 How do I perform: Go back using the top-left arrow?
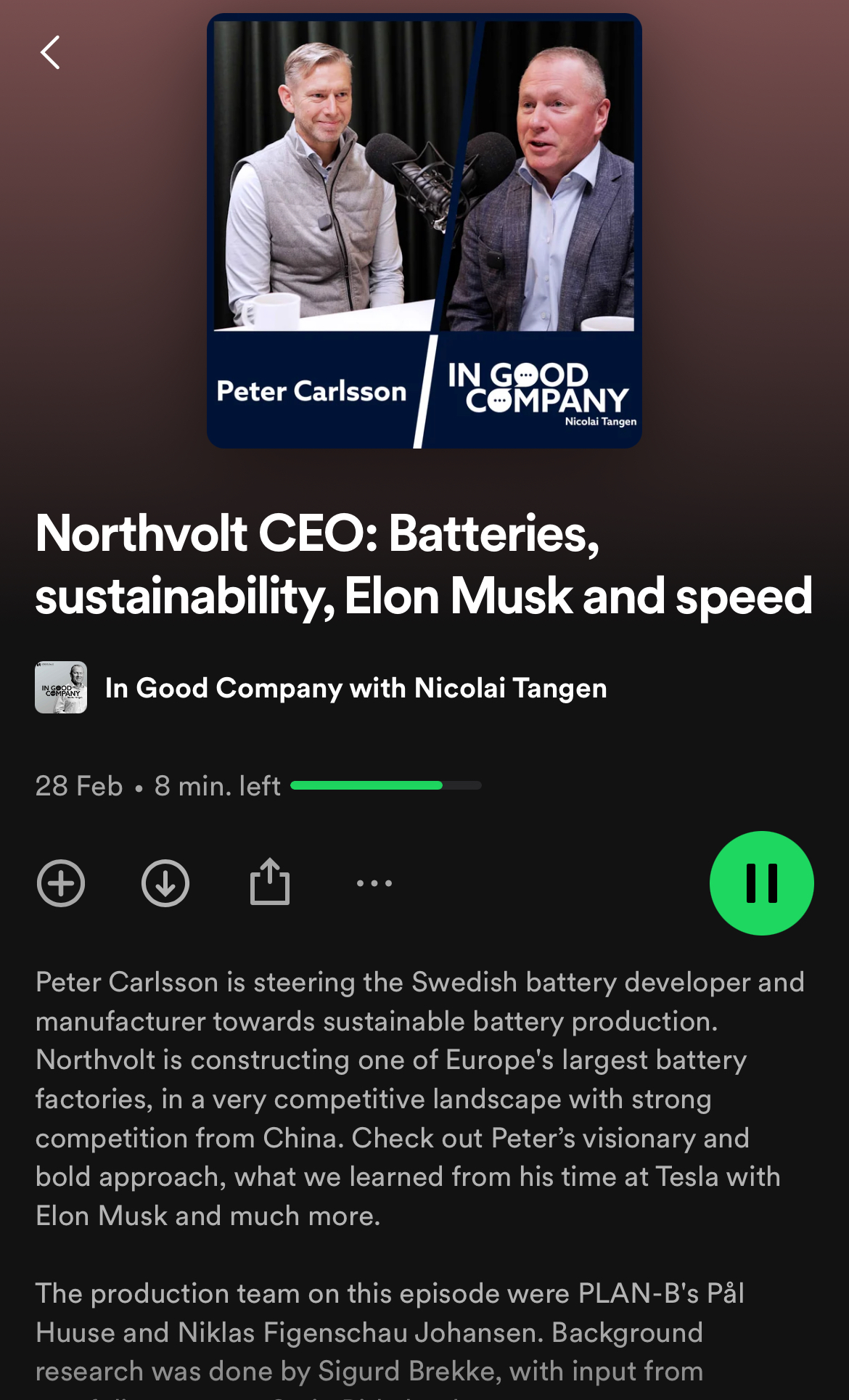[x=50, y=52]
